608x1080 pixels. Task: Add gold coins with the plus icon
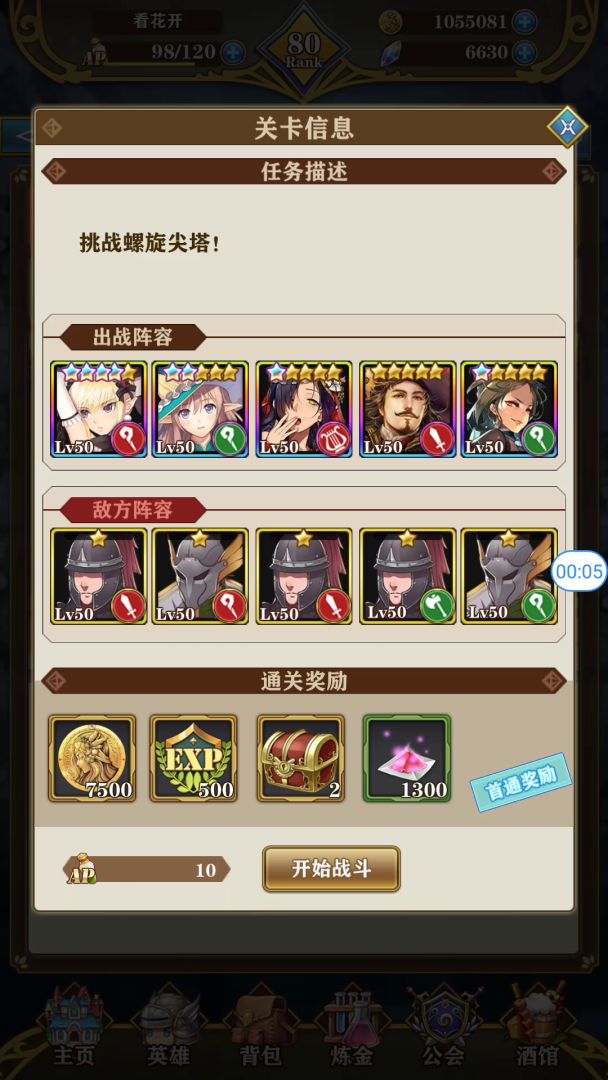pos(523,22)
